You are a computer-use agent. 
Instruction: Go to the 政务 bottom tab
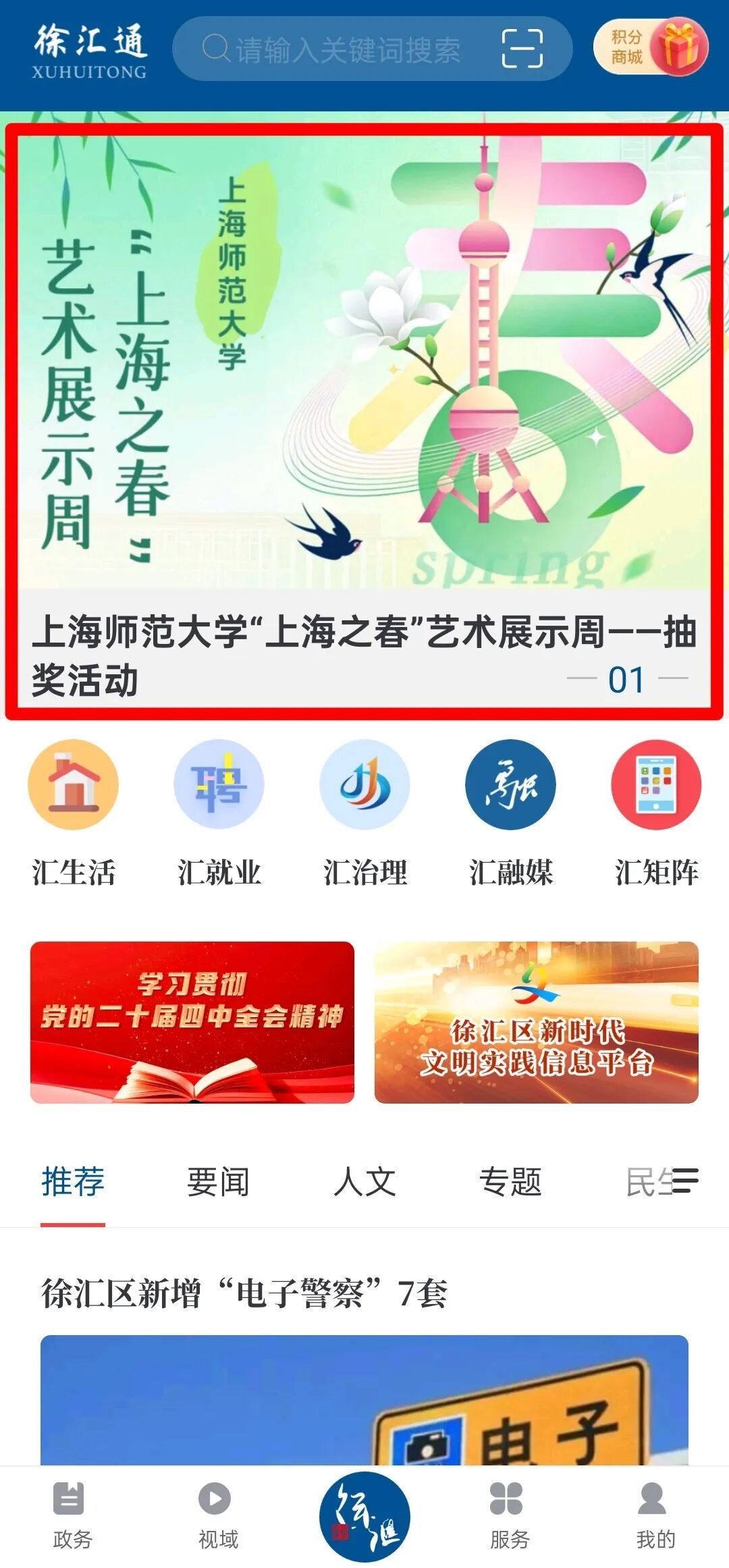coord(72,1515)
